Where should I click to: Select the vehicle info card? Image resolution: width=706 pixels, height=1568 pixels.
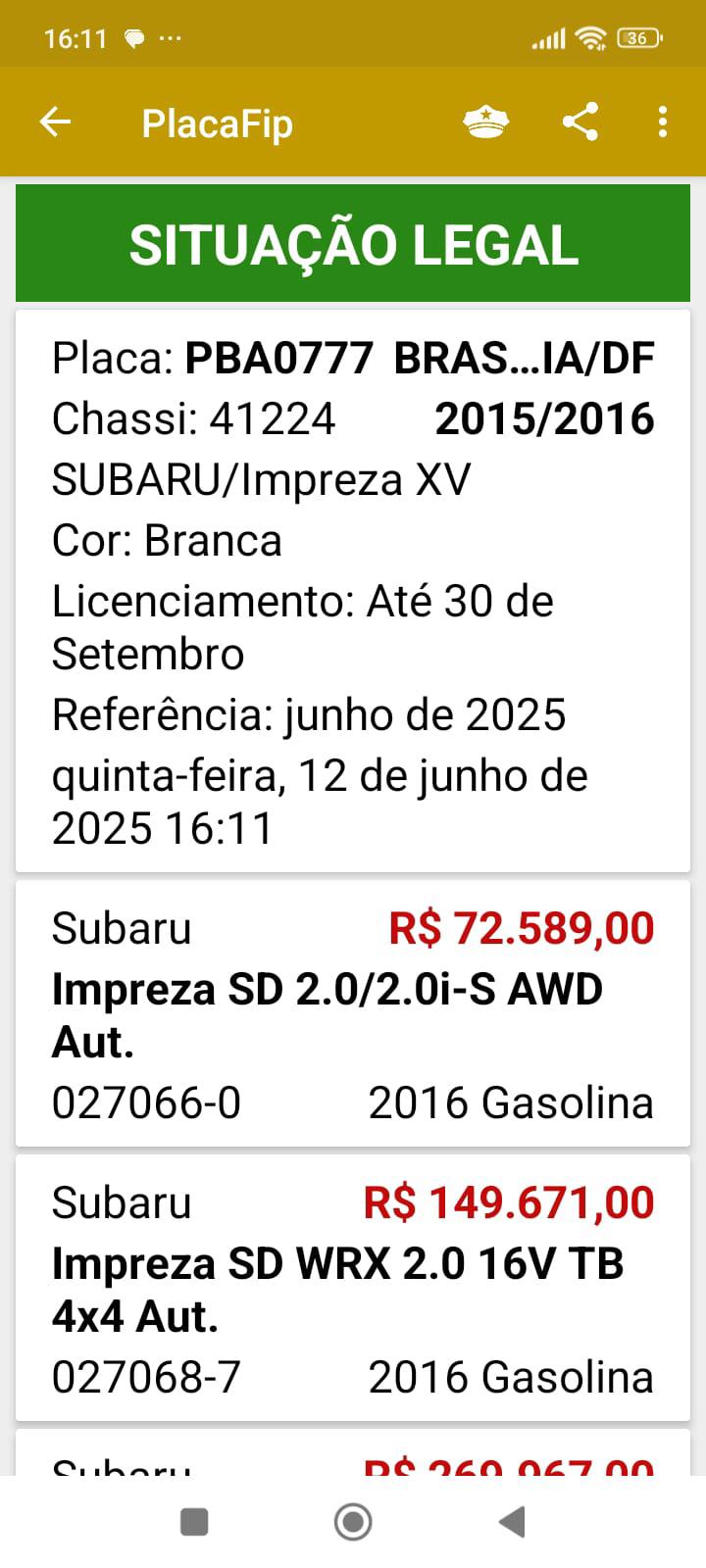pyautogui.click(x=353, y=588)
